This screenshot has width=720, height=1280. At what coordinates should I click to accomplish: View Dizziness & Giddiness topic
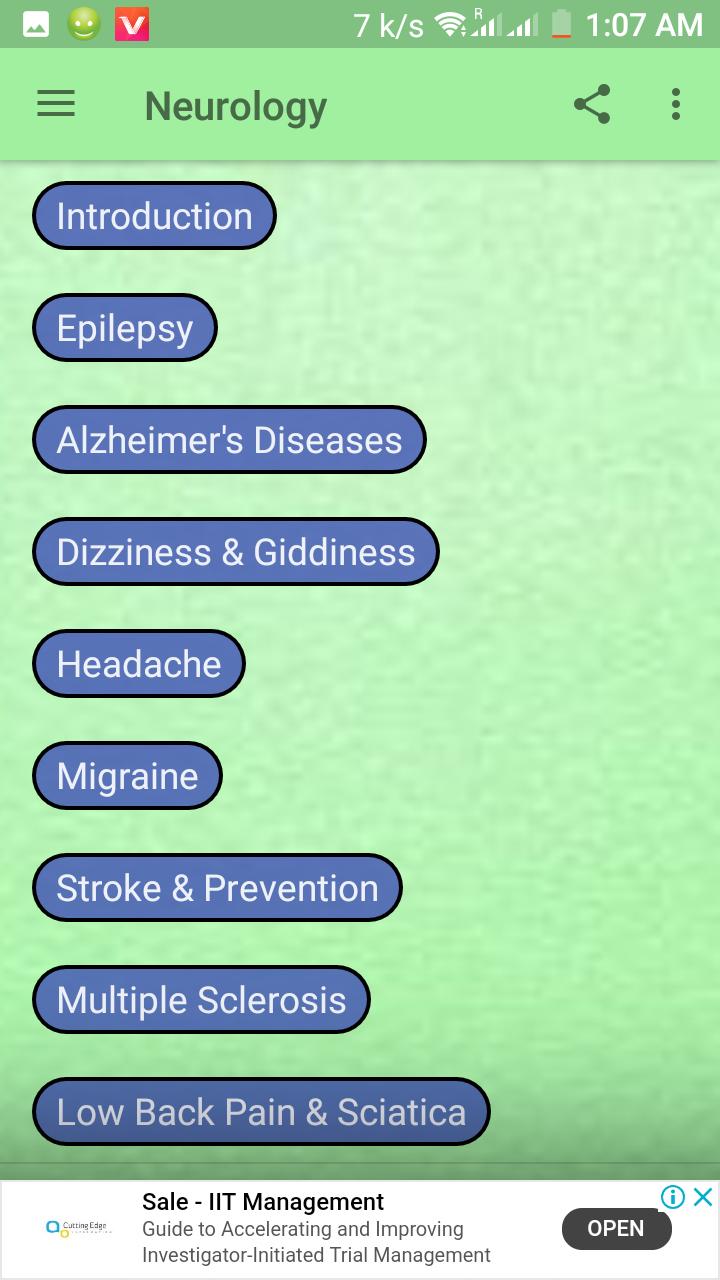pyautogui.click(x=236, y=552)
